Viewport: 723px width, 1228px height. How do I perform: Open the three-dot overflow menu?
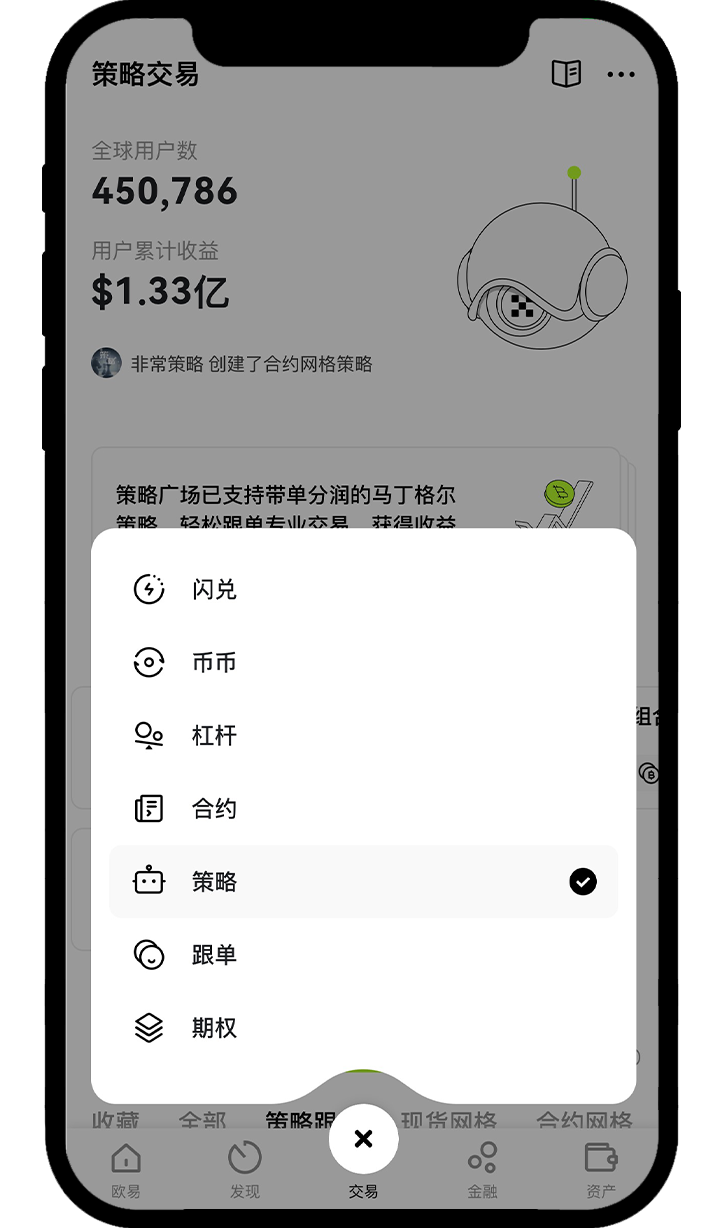point(621,74)
